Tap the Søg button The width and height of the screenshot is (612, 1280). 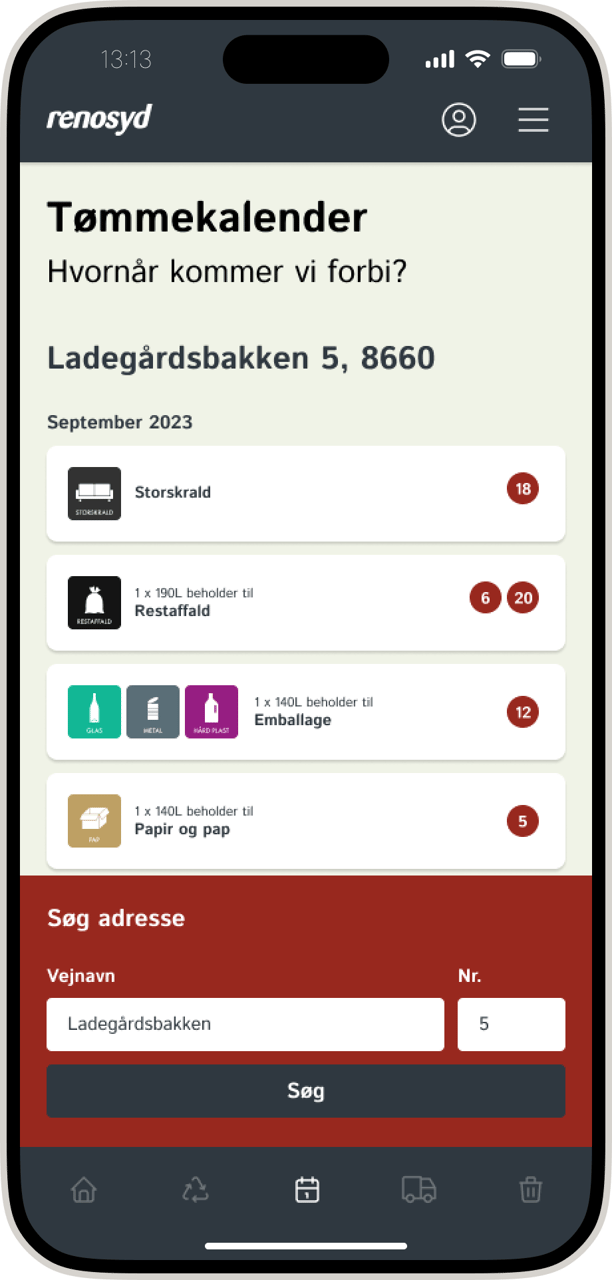tap(305, 1091)
